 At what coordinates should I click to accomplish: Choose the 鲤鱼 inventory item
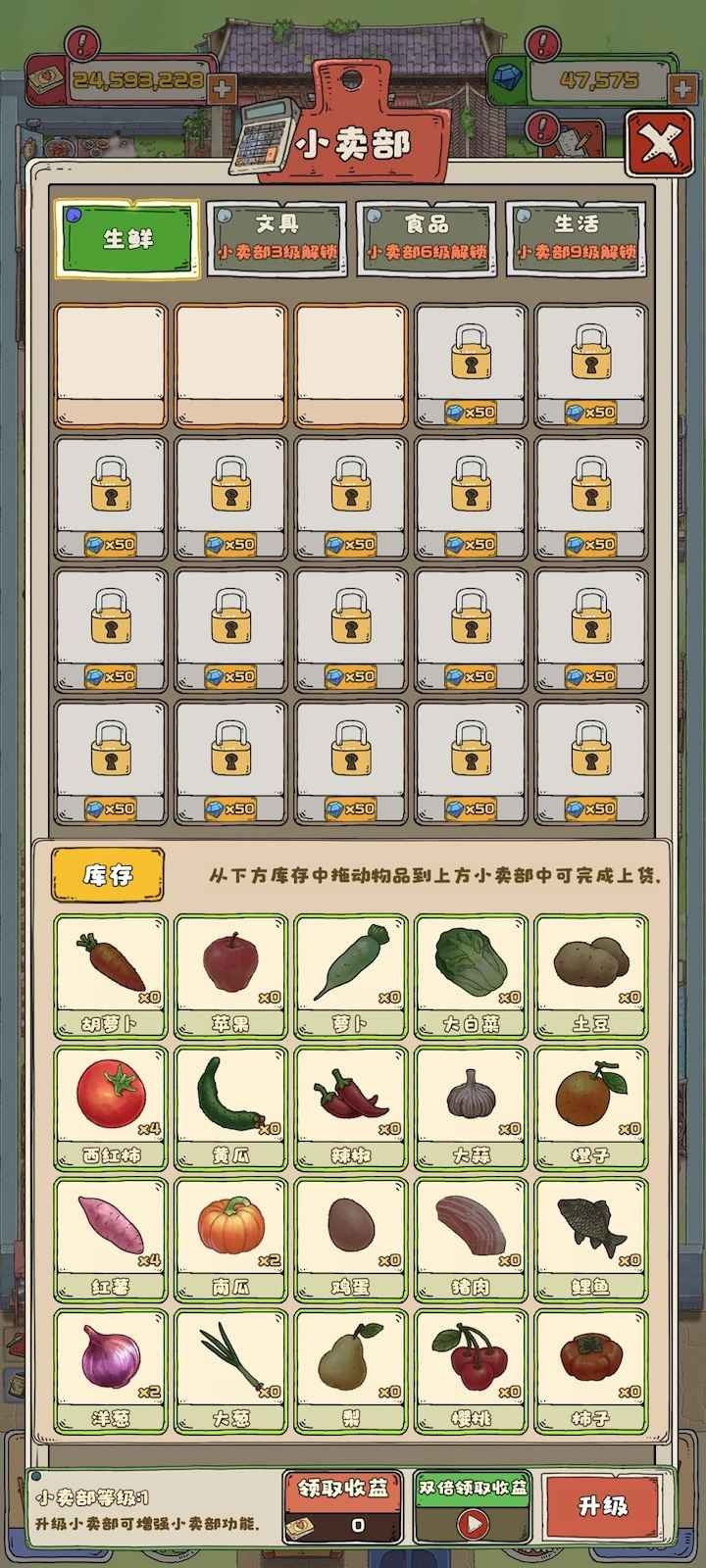tap(590, 1237)
